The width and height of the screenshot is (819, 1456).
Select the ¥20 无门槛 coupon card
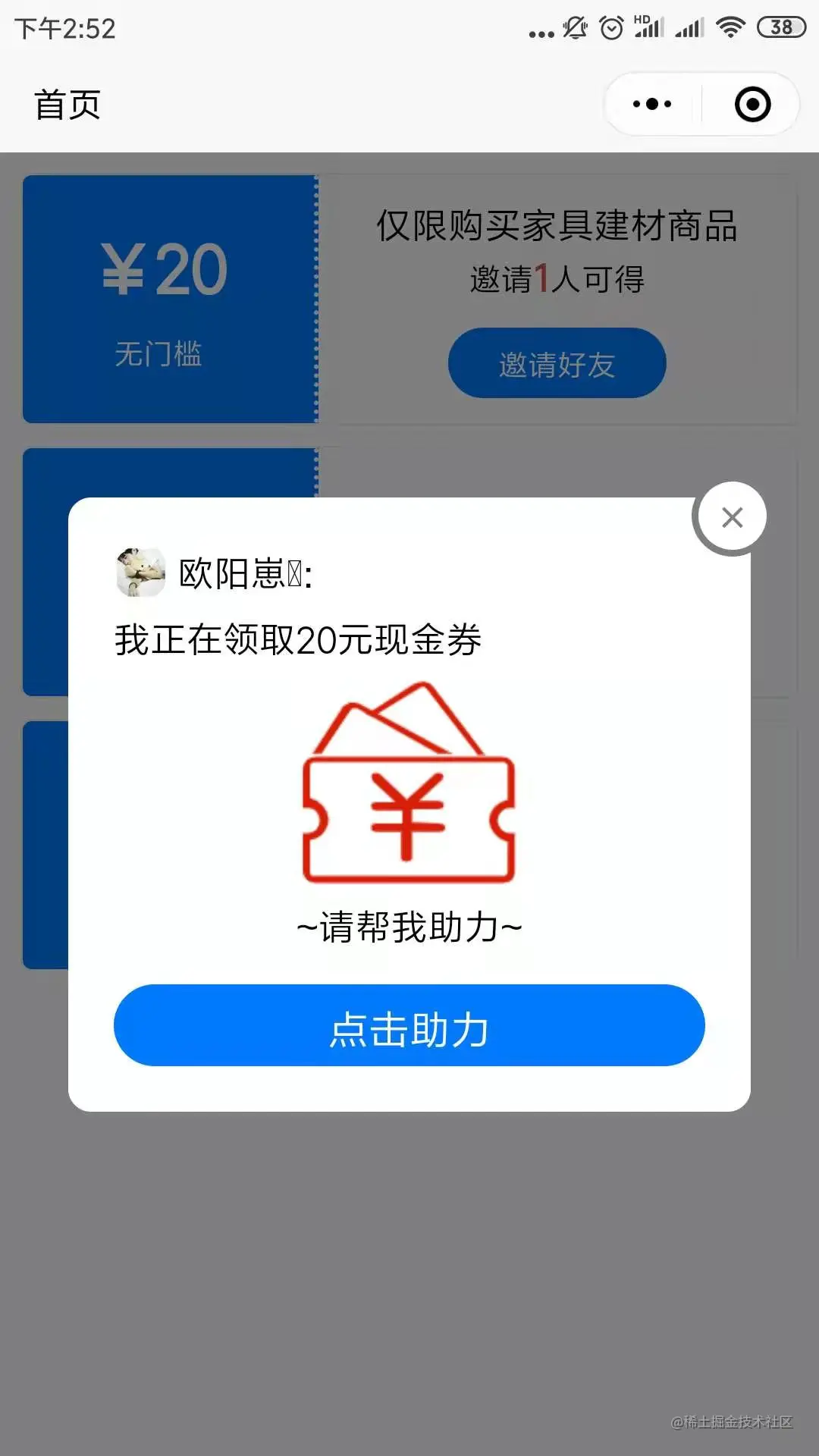pos(168,297)
